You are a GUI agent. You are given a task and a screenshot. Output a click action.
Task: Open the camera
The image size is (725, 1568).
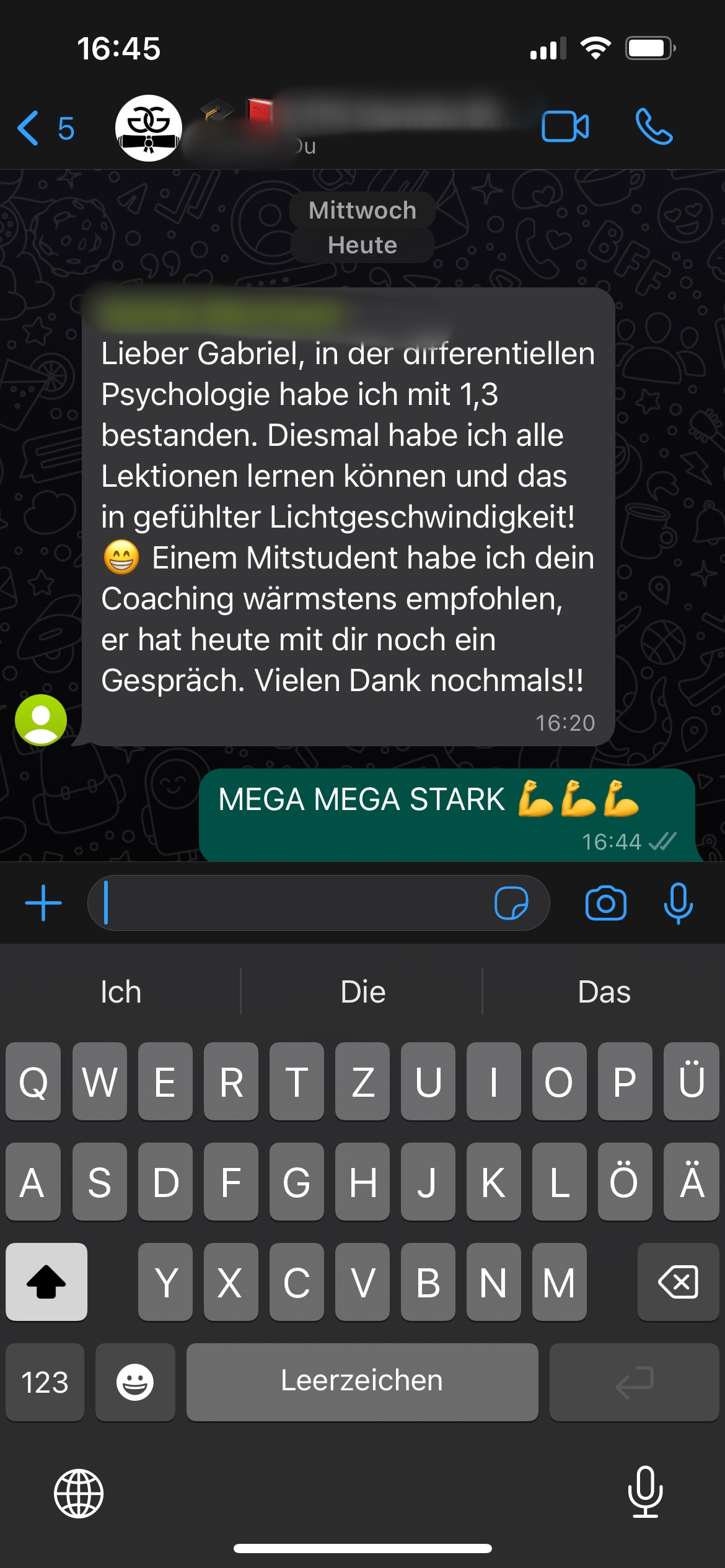tap(605, 903)
